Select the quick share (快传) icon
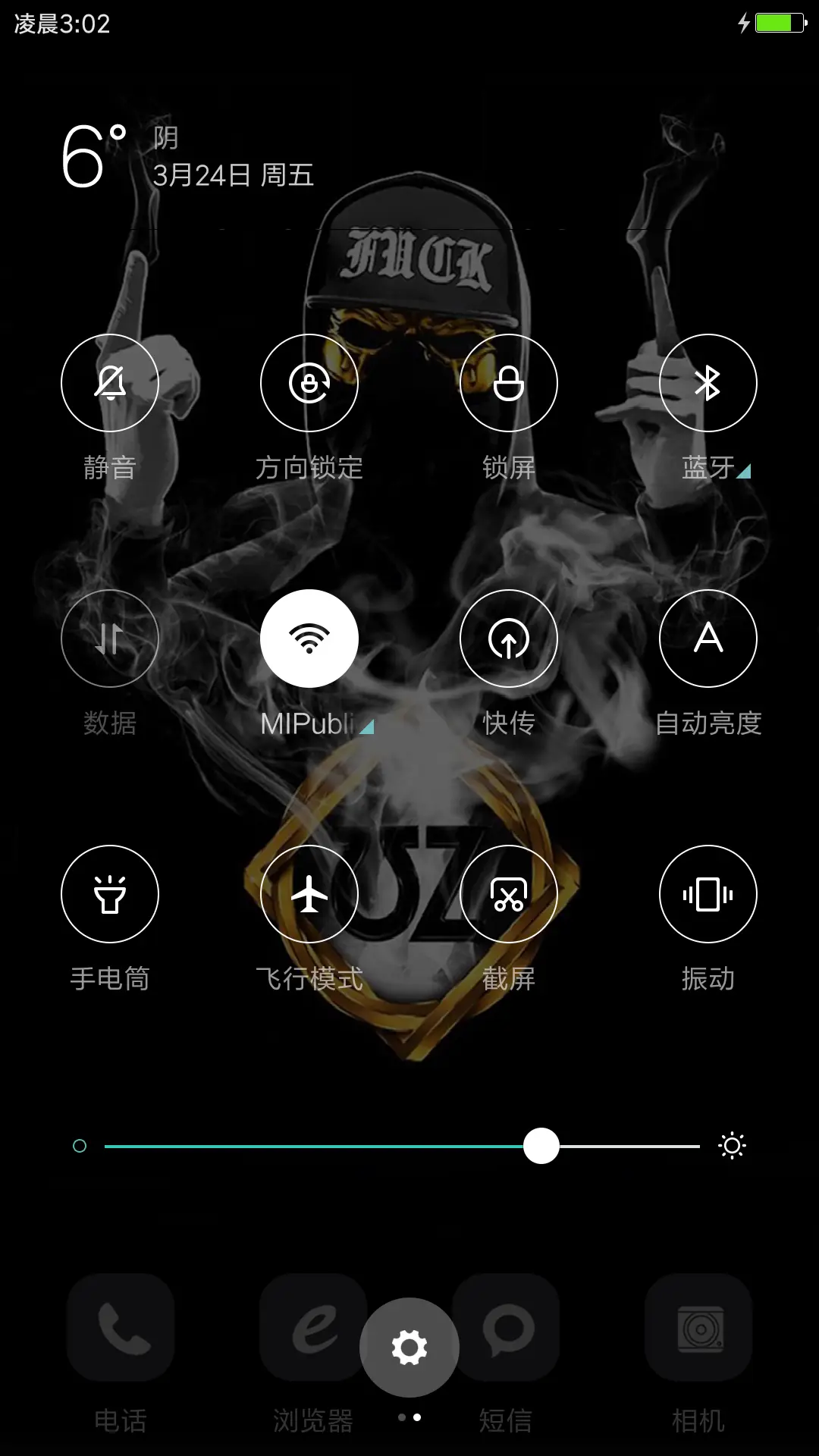This screenshot has width=819, height=1456. click(x=509, y=639)
